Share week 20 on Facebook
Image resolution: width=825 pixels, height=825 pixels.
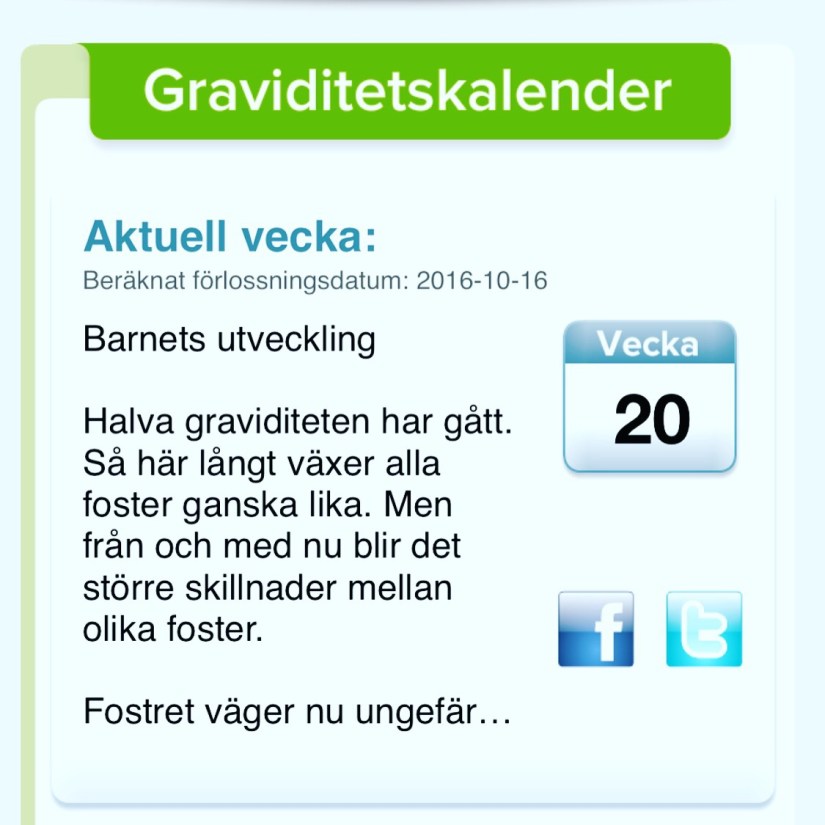click(596, 629)
